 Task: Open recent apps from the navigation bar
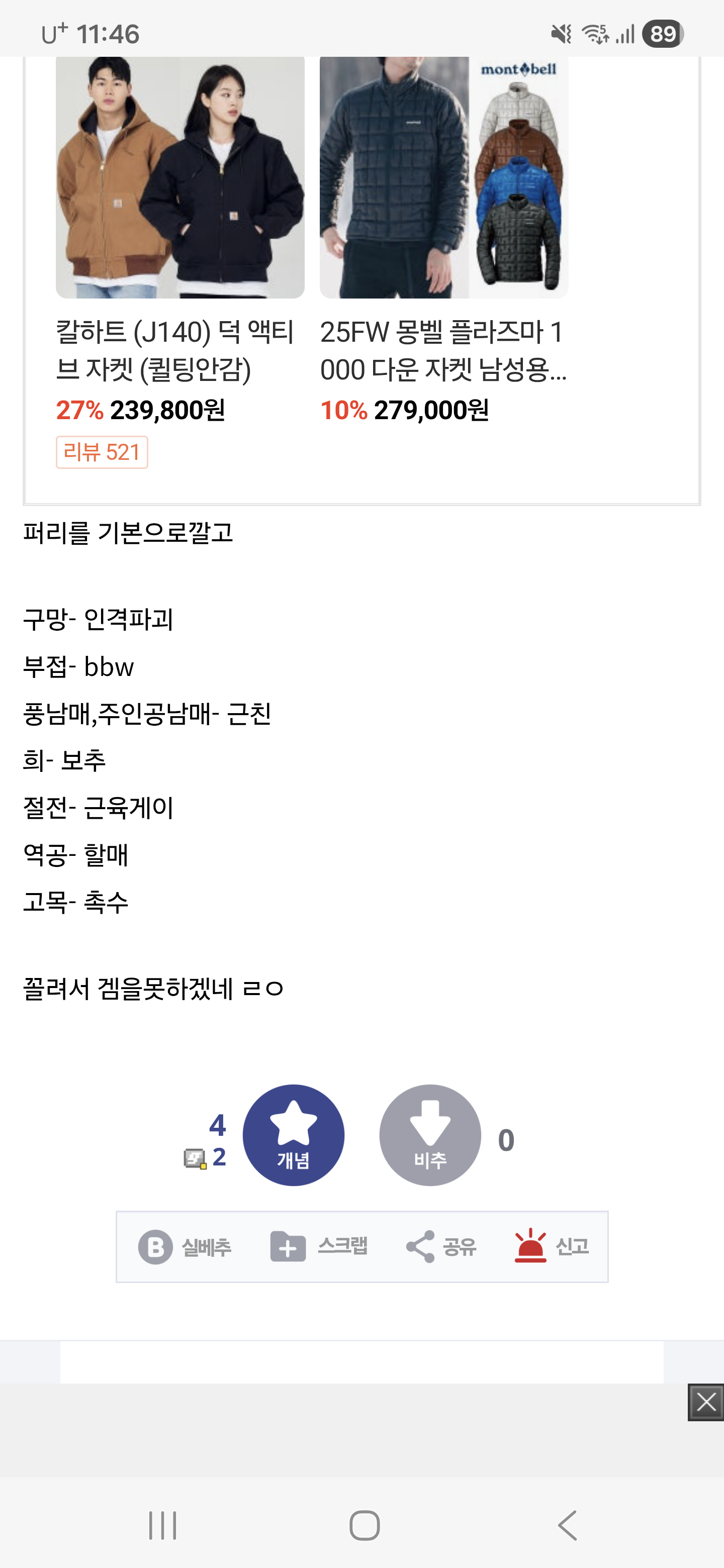162,1525
